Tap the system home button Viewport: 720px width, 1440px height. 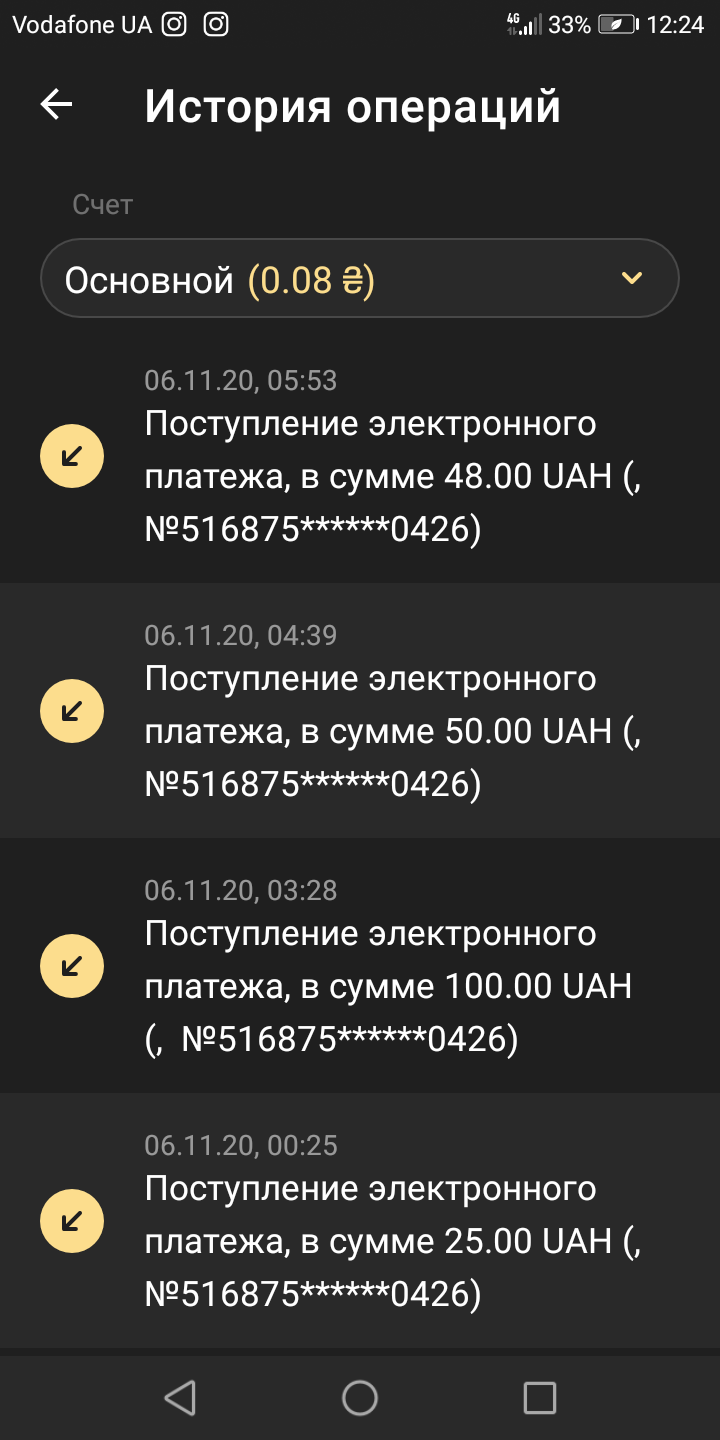[x=360, y=1397]
